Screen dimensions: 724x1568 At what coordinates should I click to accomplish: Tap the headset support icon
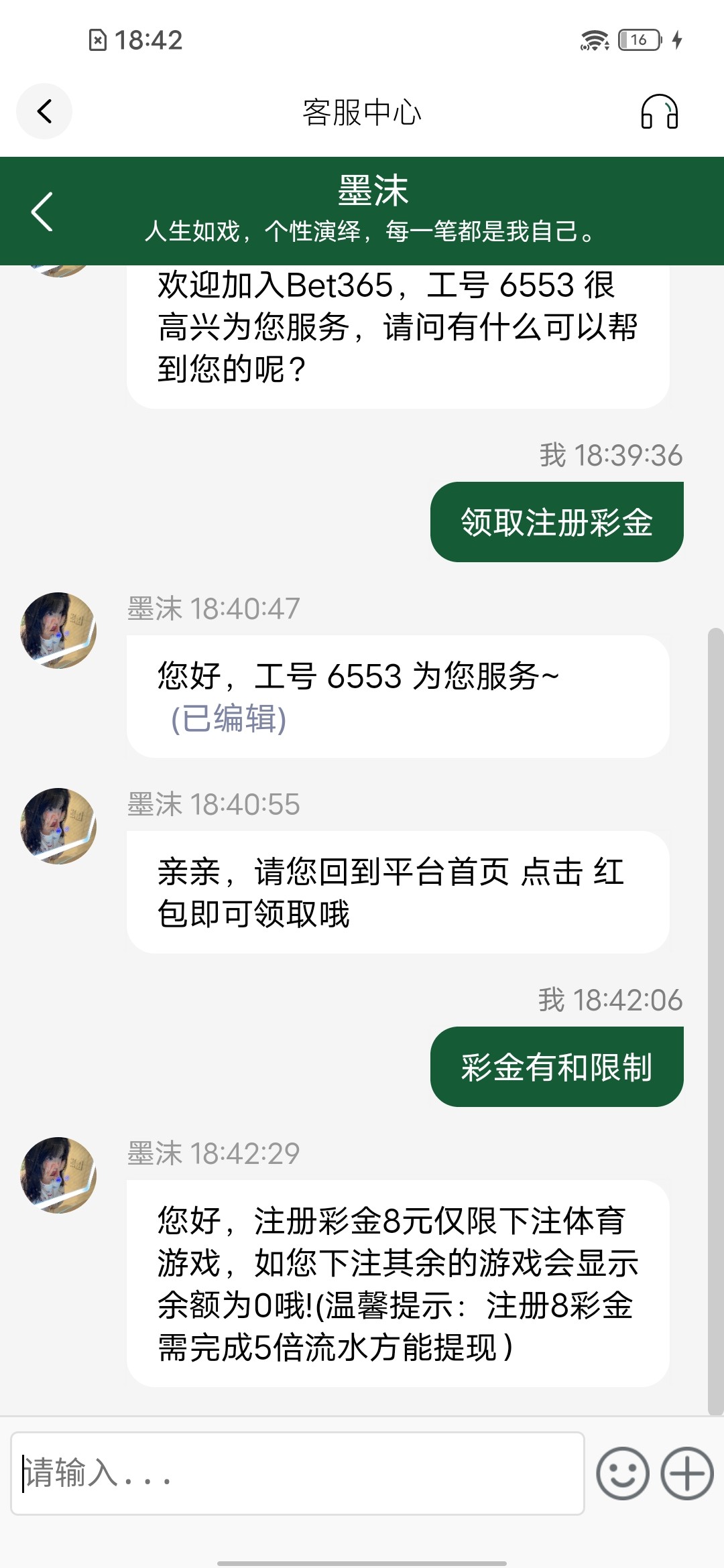tap(659, 111)
